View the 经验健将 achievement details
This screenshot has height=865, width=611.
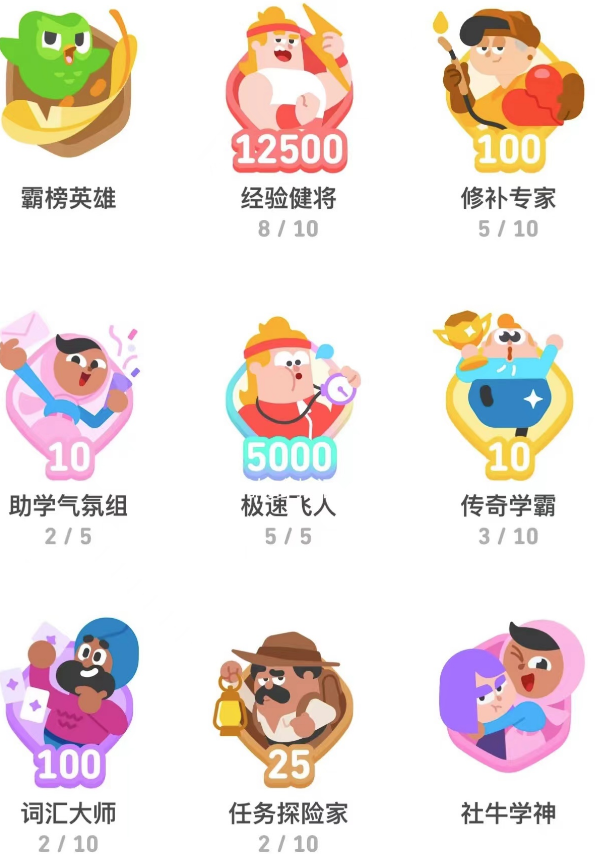[289, 92]
